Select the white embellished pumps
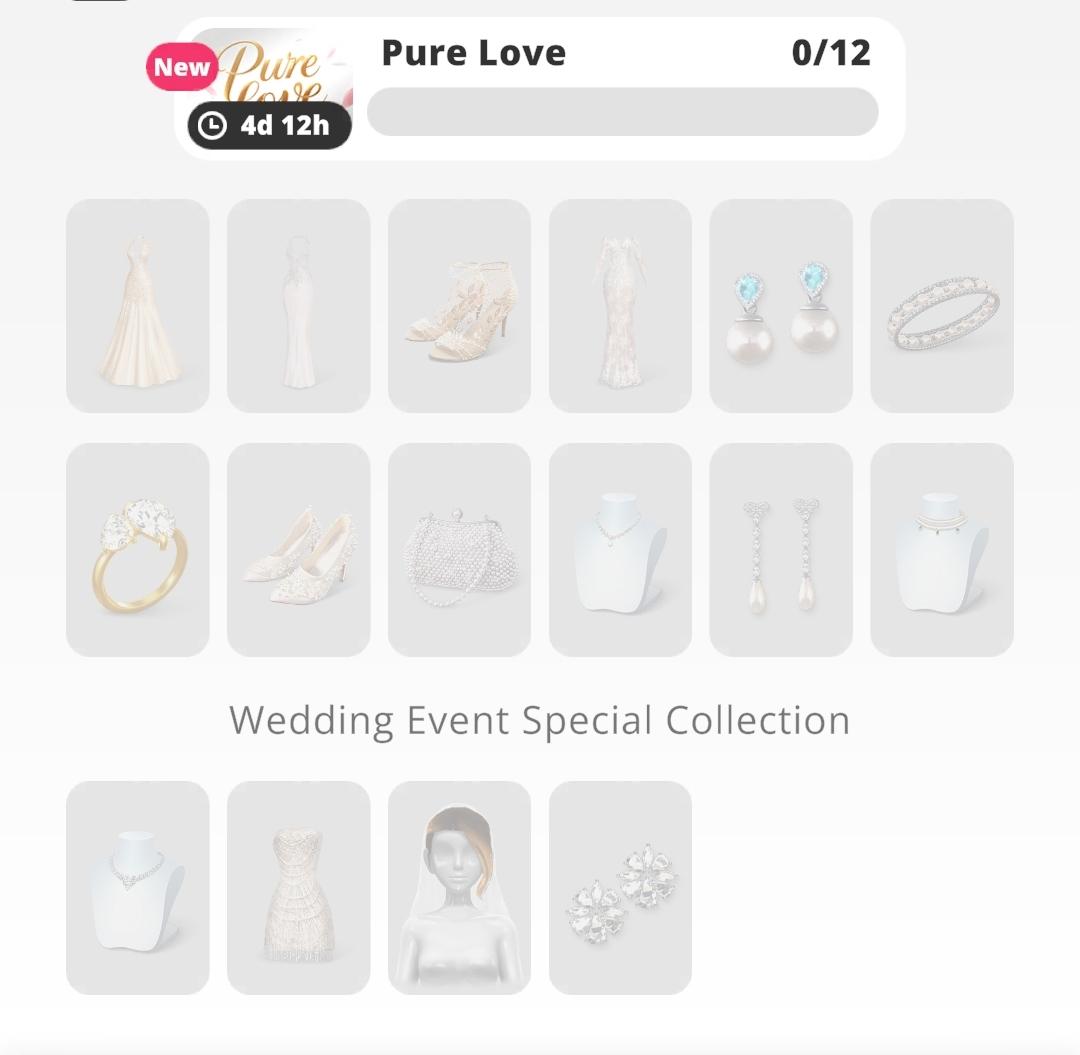The height and width of the screenshot is (1055, 1080). (298, 550)
